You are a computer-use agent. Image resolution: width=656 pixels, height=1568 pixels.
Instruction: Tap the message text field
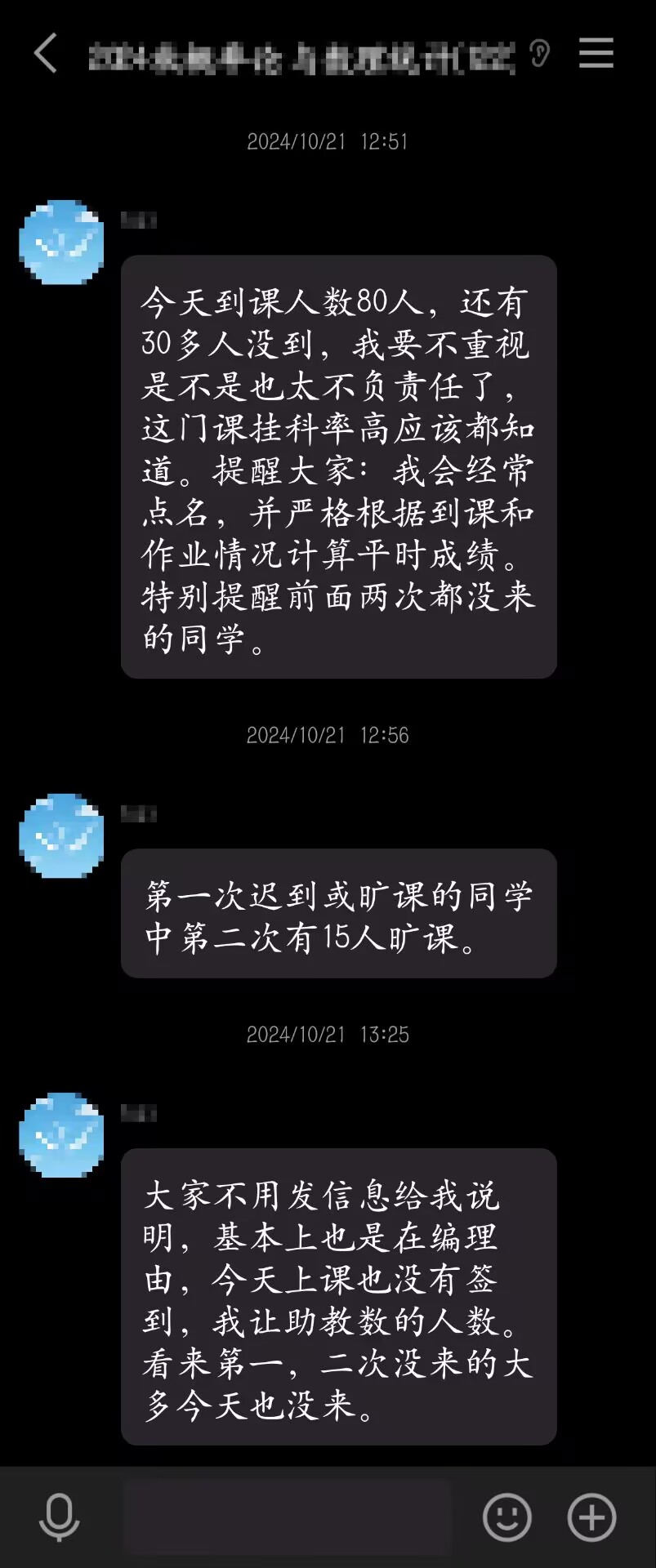(x=286, y=1517)
